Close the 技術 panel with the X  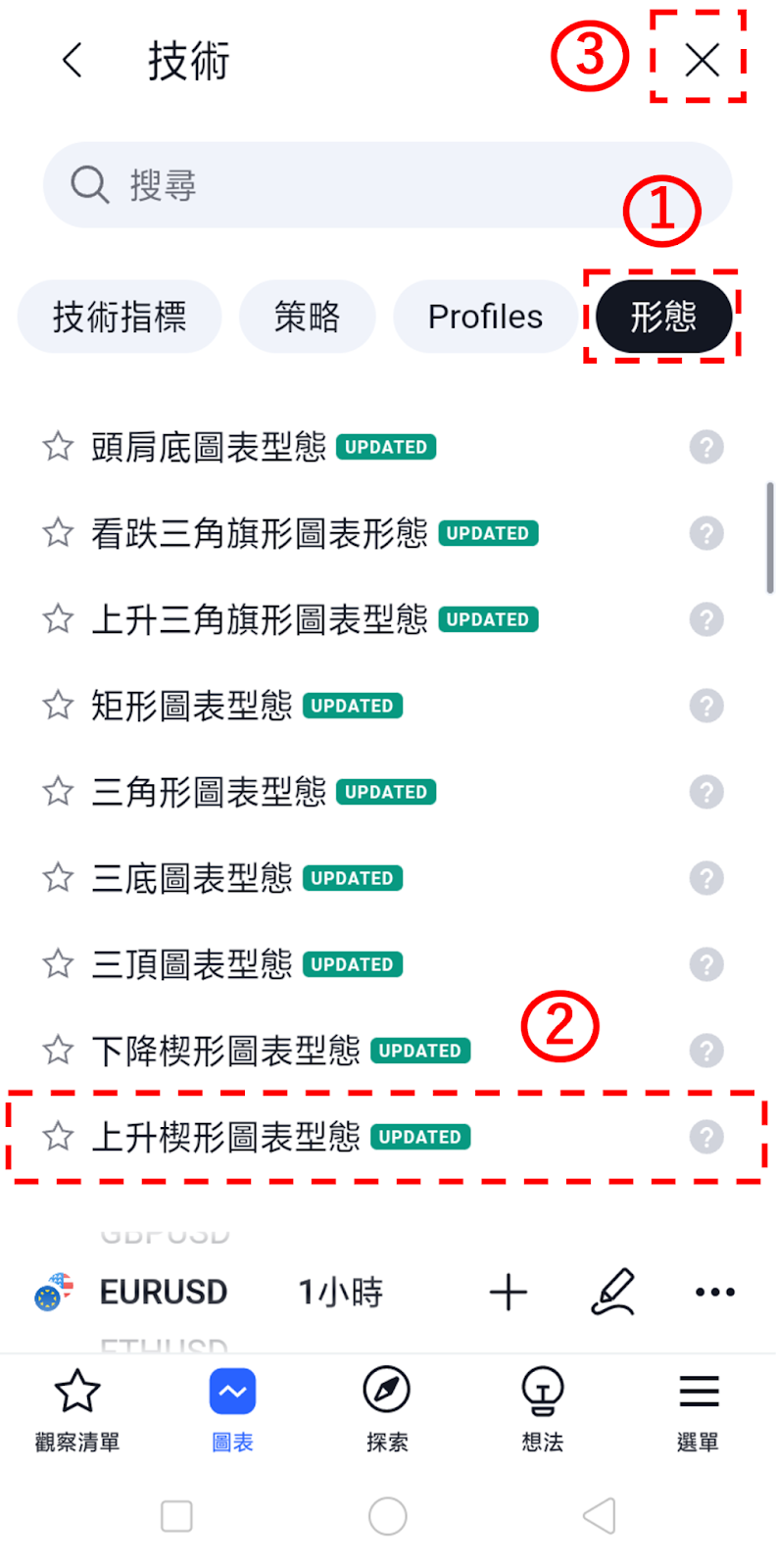(702, 60)
